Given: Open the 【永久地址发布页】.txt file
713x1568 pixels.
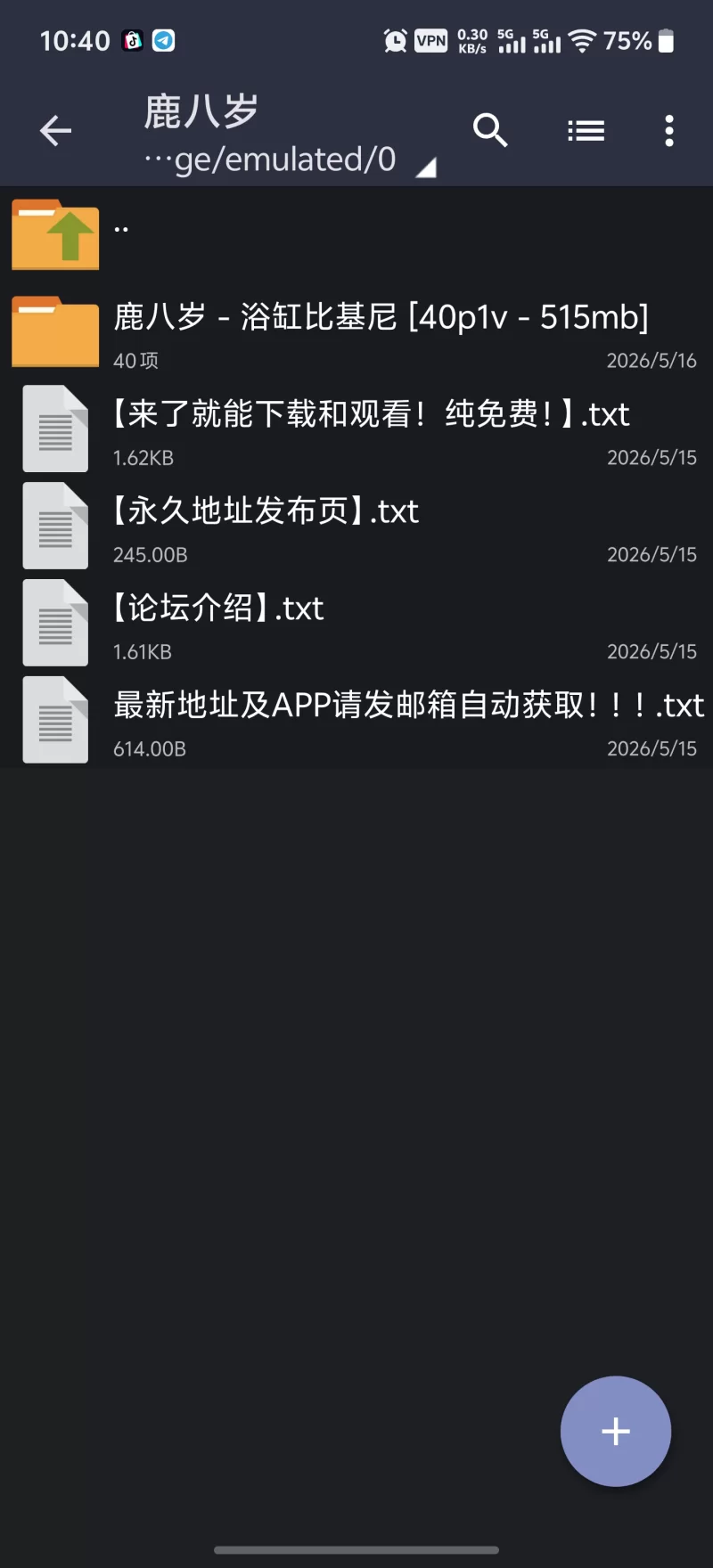Looking at the screenshot, I should 356,527.
